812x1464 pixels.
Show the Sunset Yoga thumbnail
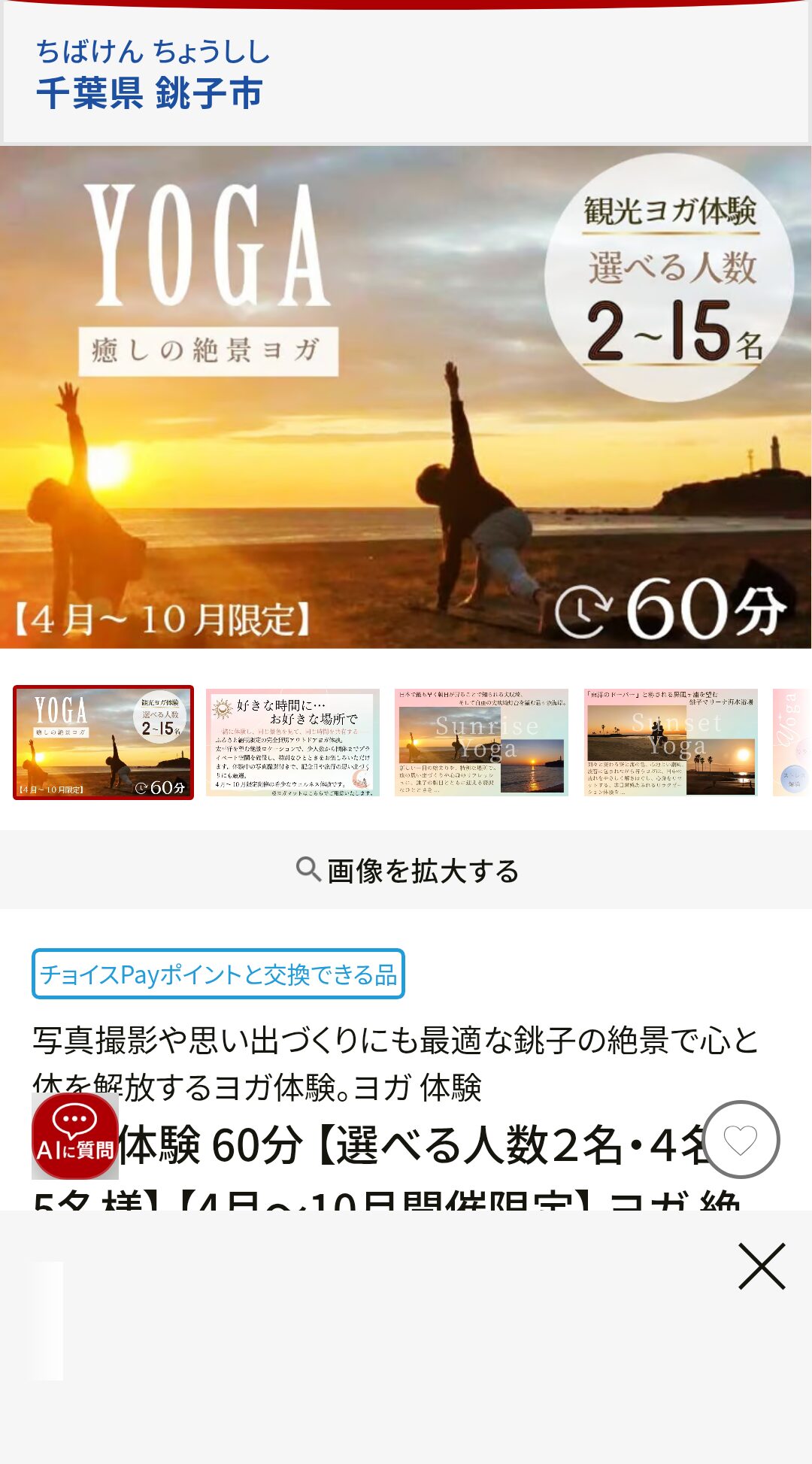tap(670, 742)
